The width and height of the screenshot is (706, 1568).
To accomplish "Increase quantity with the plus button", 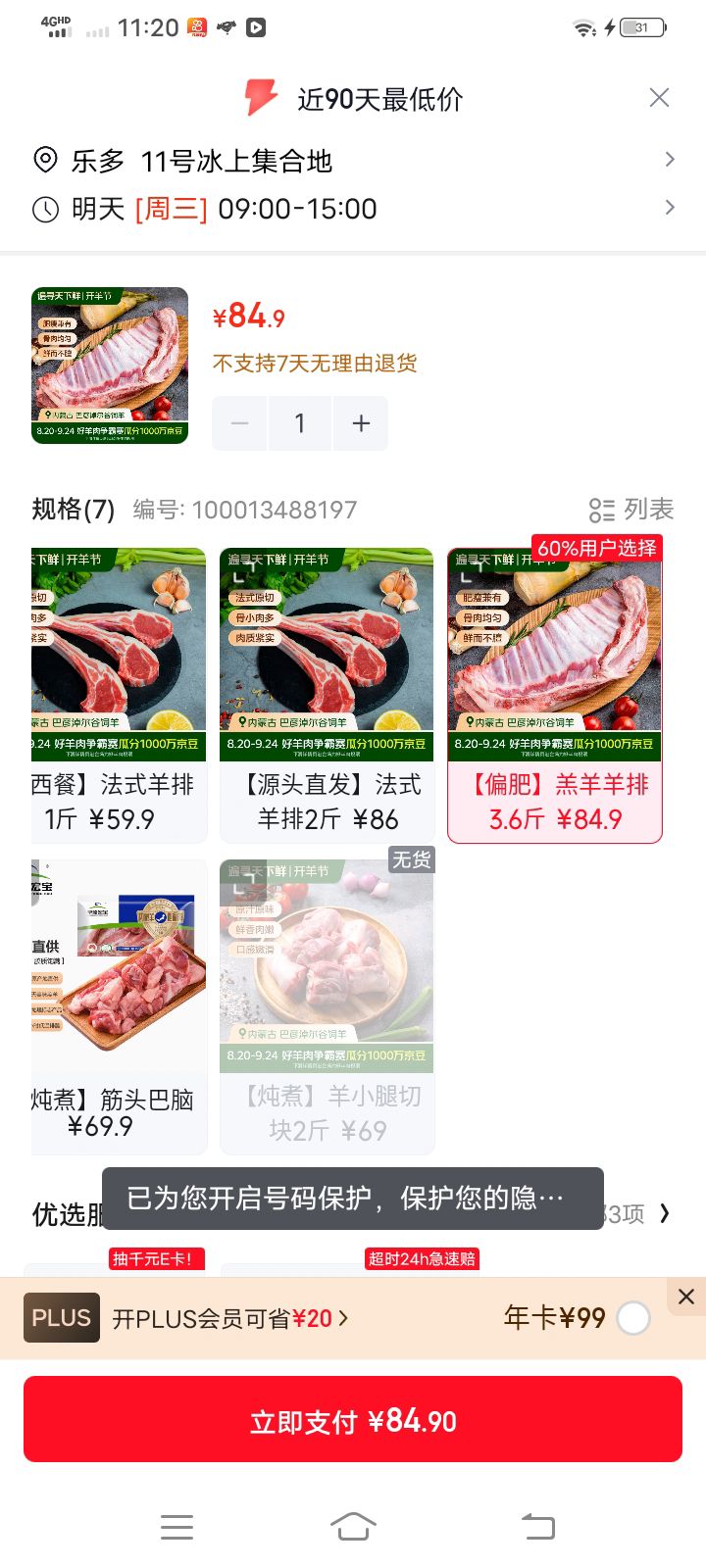I will coord(361,423).
